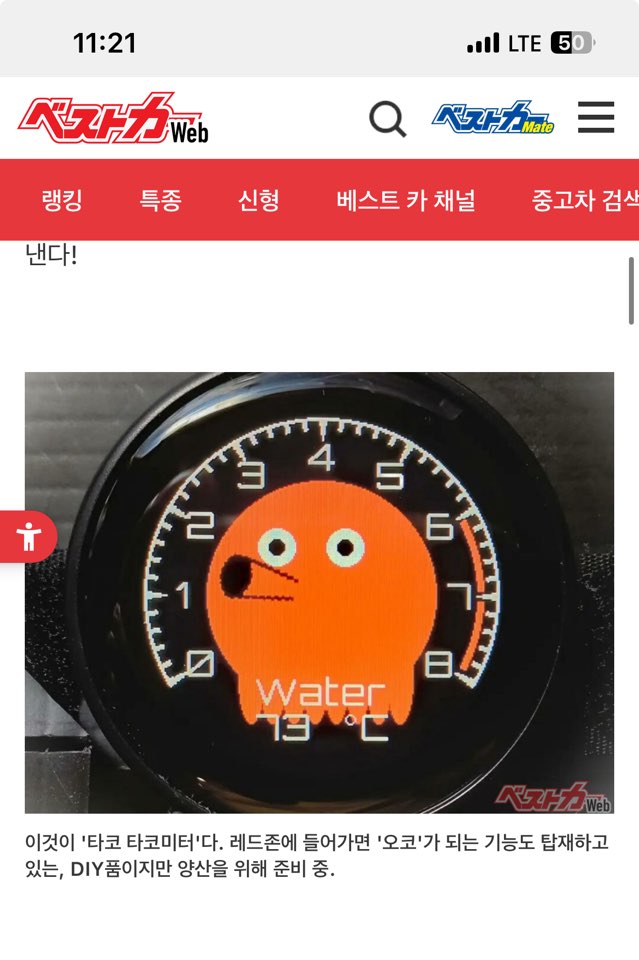The width and height of the screenshot is (639, 960).
Task: Open the 베스트 카 채널 tab
Action: point(405,200)
